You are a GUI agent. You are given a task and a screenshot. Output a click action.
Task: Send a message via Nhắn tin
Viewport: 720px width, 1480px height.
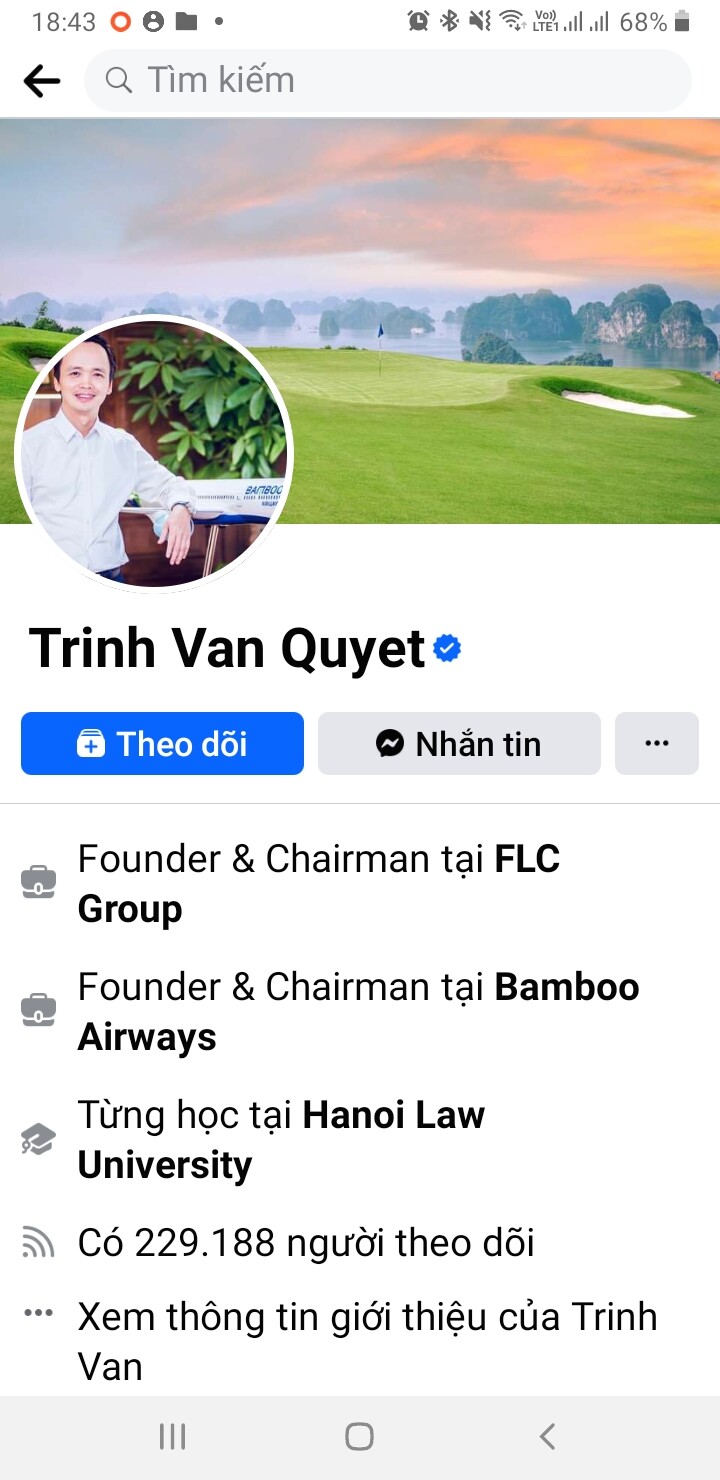pyautogui.click(x=459, y=744)
